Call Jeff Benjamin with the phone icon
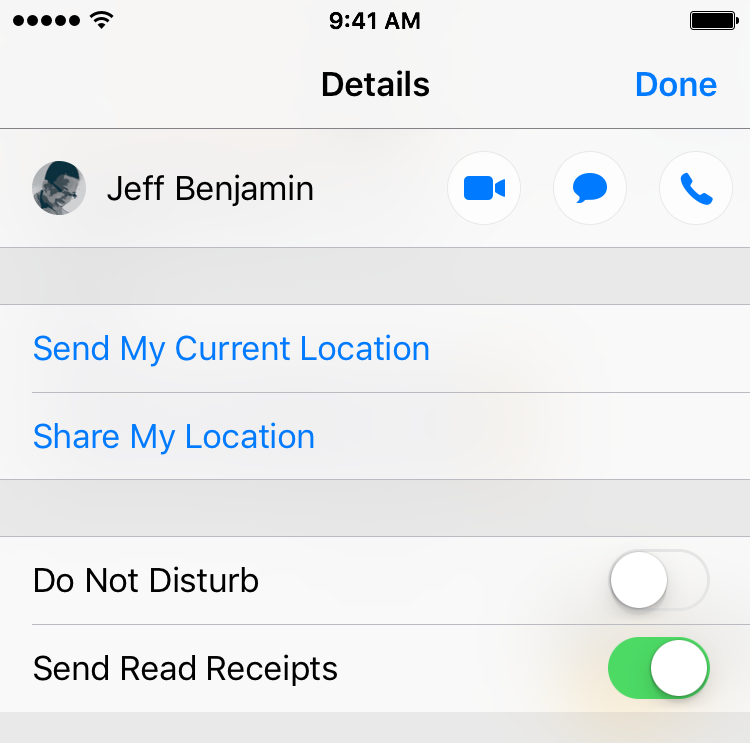750x743 pixels. 696,188
